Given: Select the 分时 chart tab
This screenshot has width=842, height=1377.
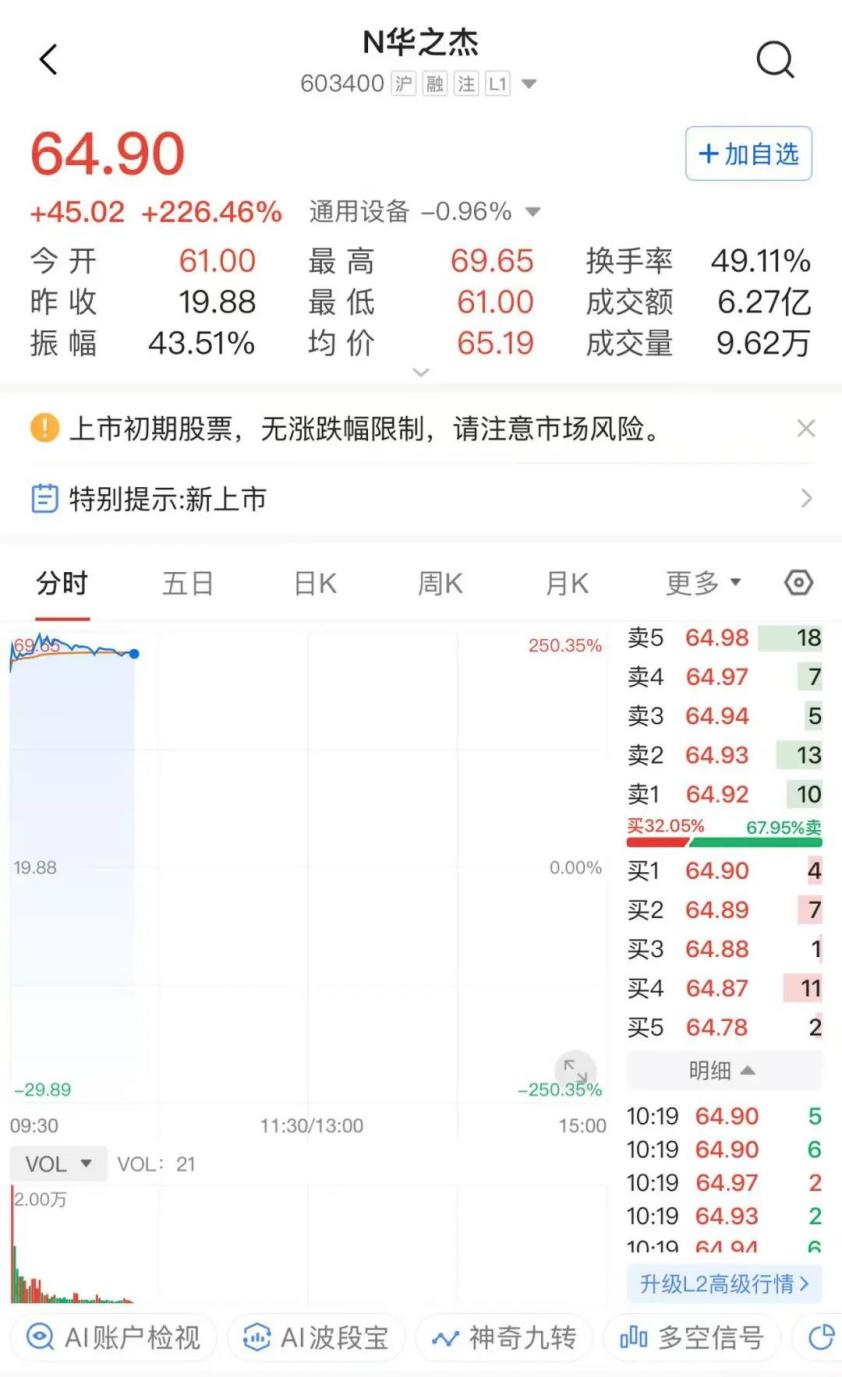Looking at the screenshot, I should [x=62, y=583].
